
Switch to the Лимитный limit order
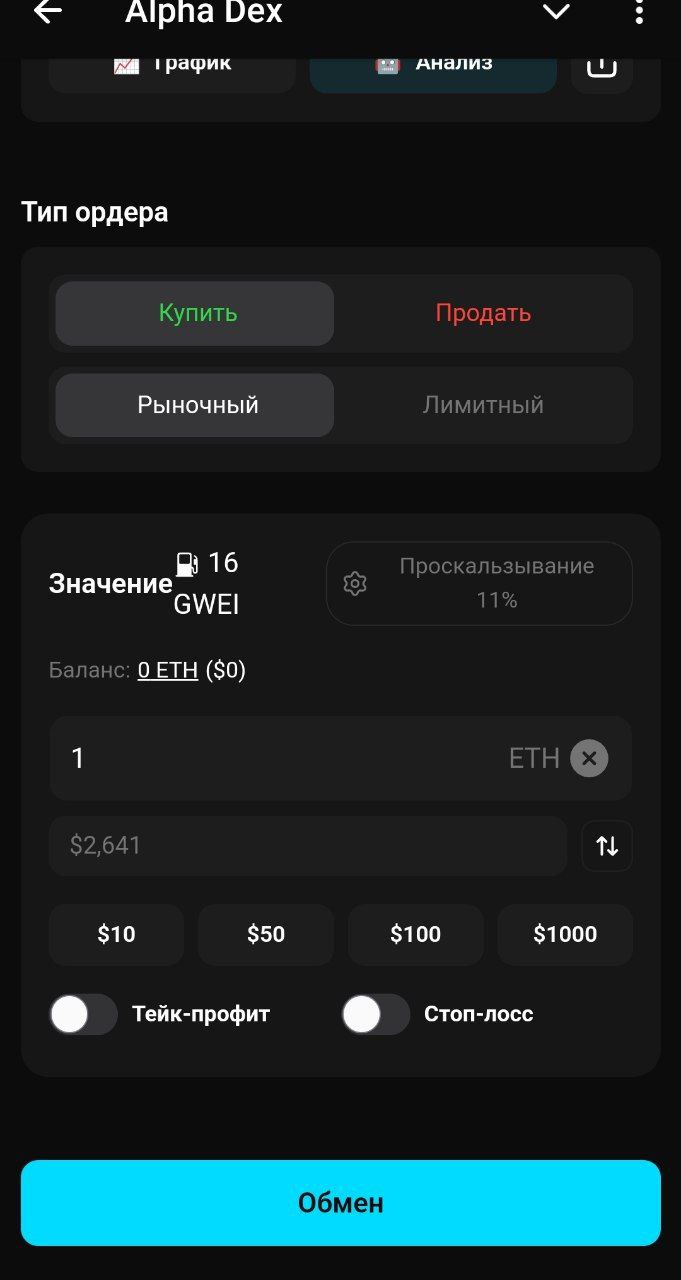483,405
